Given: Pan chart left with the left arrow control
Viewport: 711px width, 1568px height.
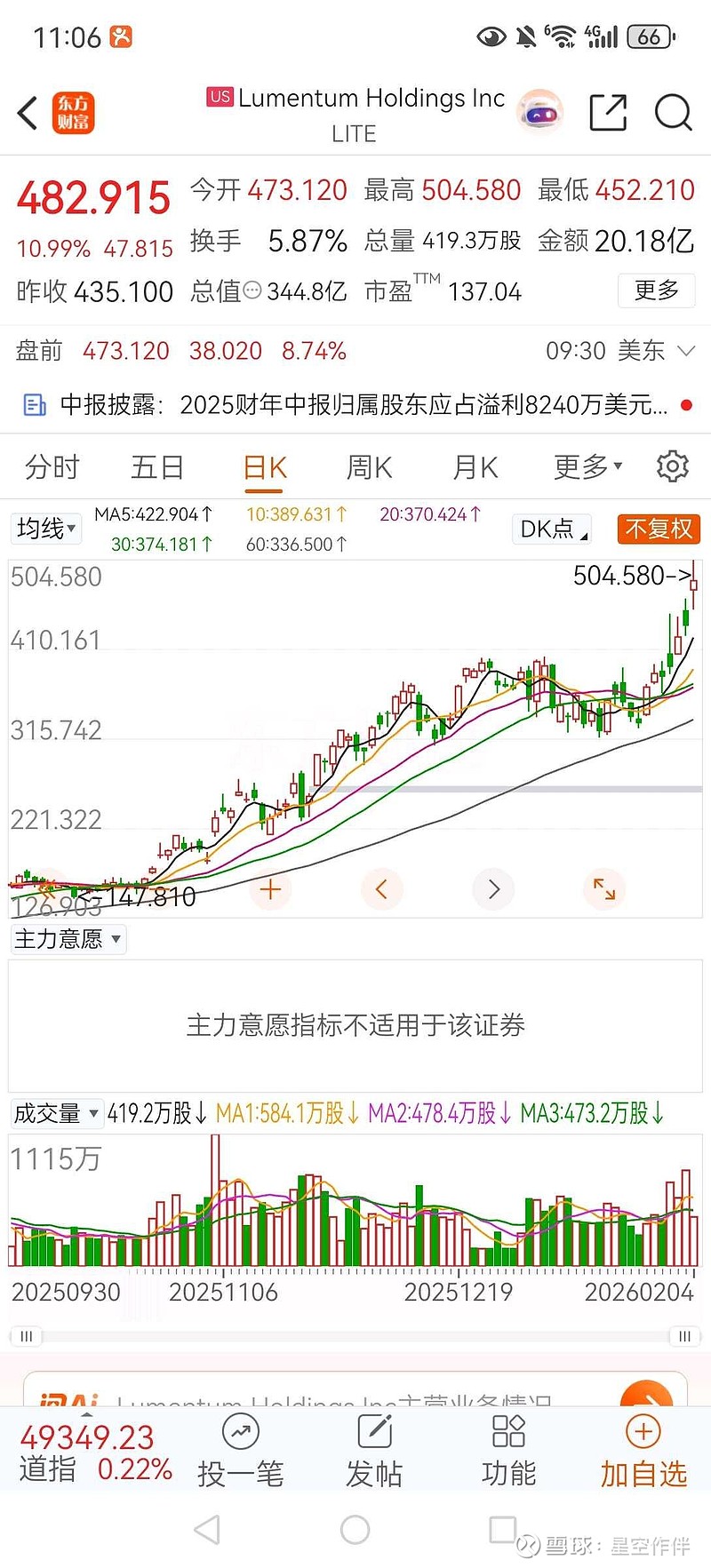Looking at the screenshot, I should (382, 889).
